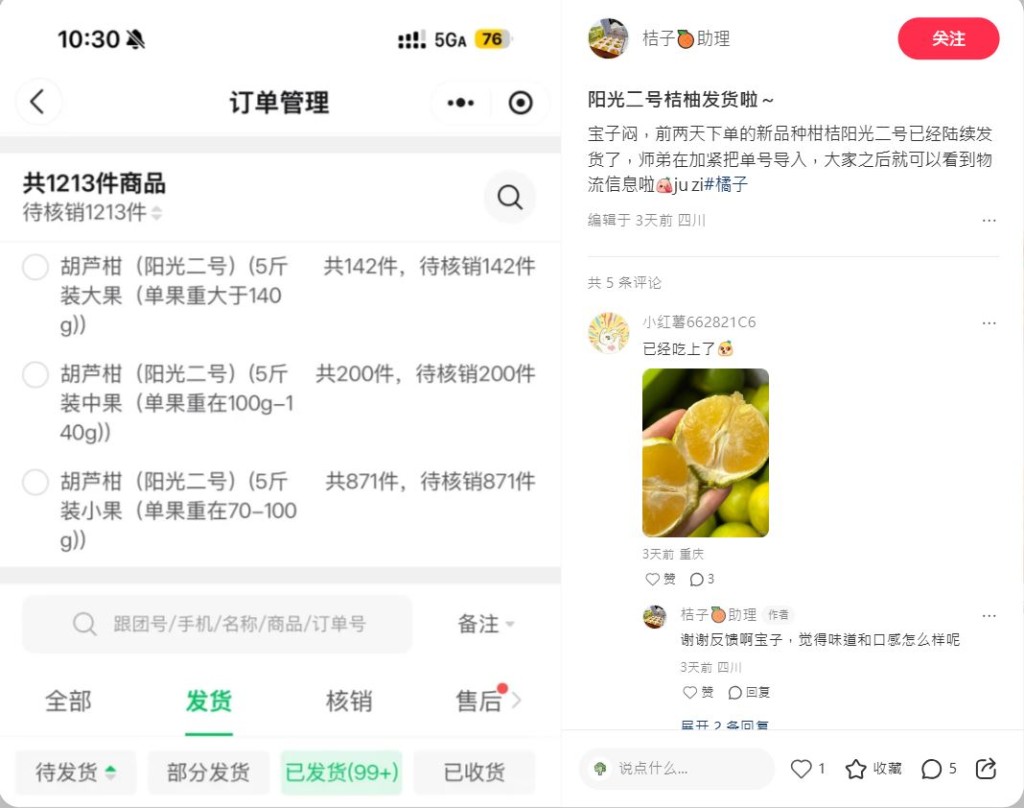The width and height of the screenshot is (1024, 808).
Task: Open the 3 replies on 小红薯662821C6's comment
Action: (702, 579)
